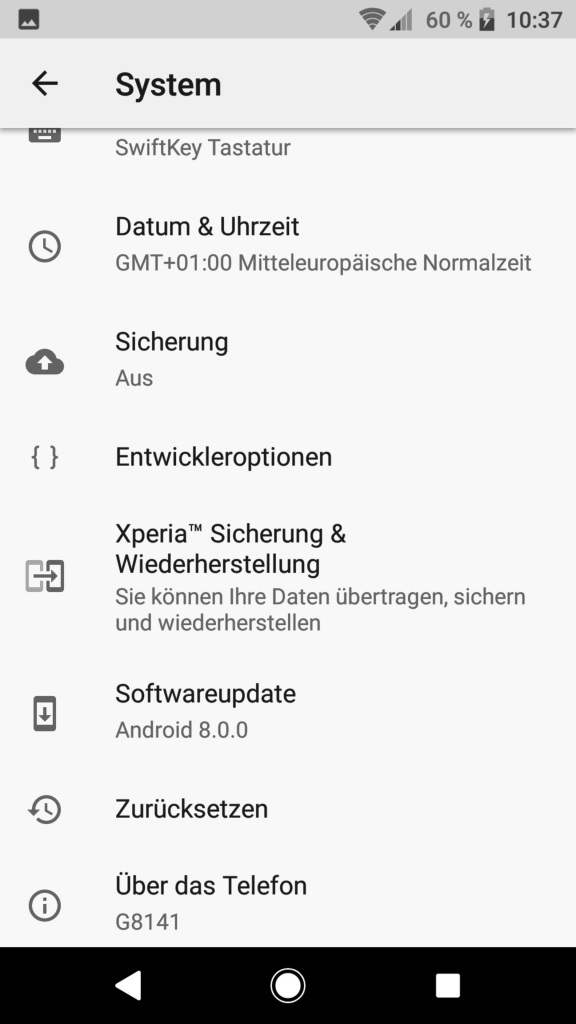Open the Sicherung backup row
This screenshot has height=1024, width=576.
coord(288,360)
